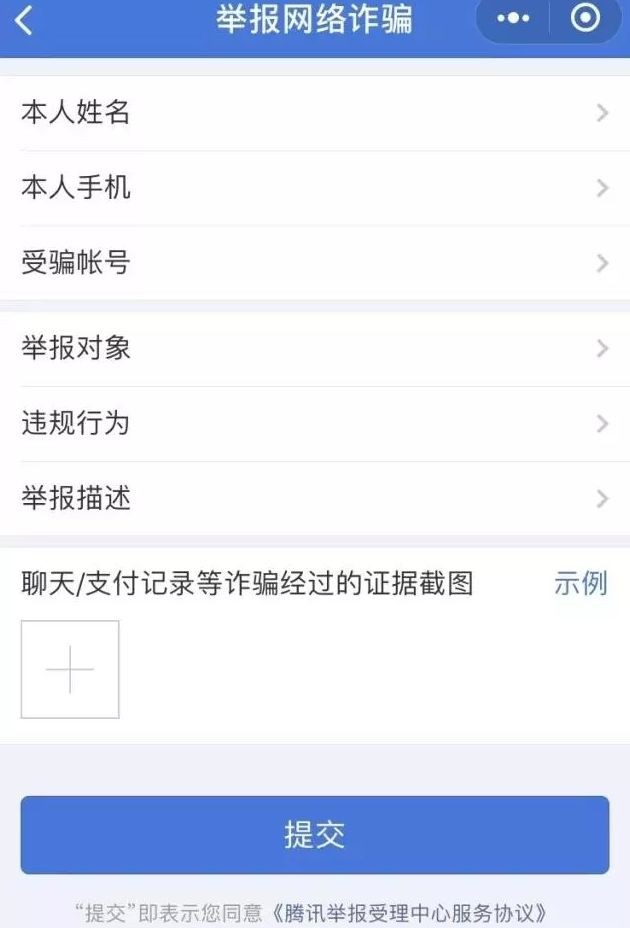Add an evidence screenshot
630x928 pixels.
point(70,669)
